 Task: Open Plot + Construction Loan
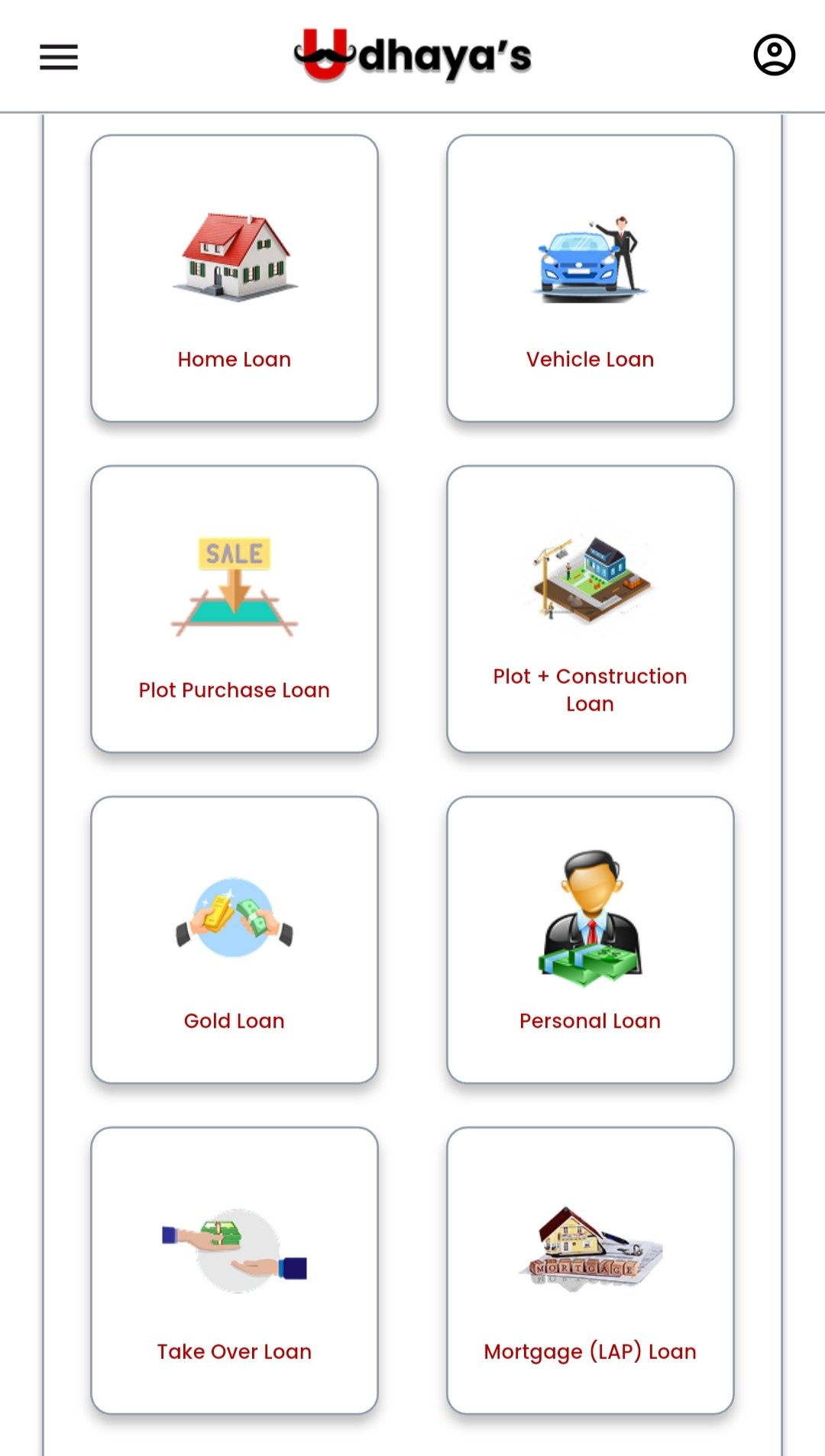(x=590, y=610)
